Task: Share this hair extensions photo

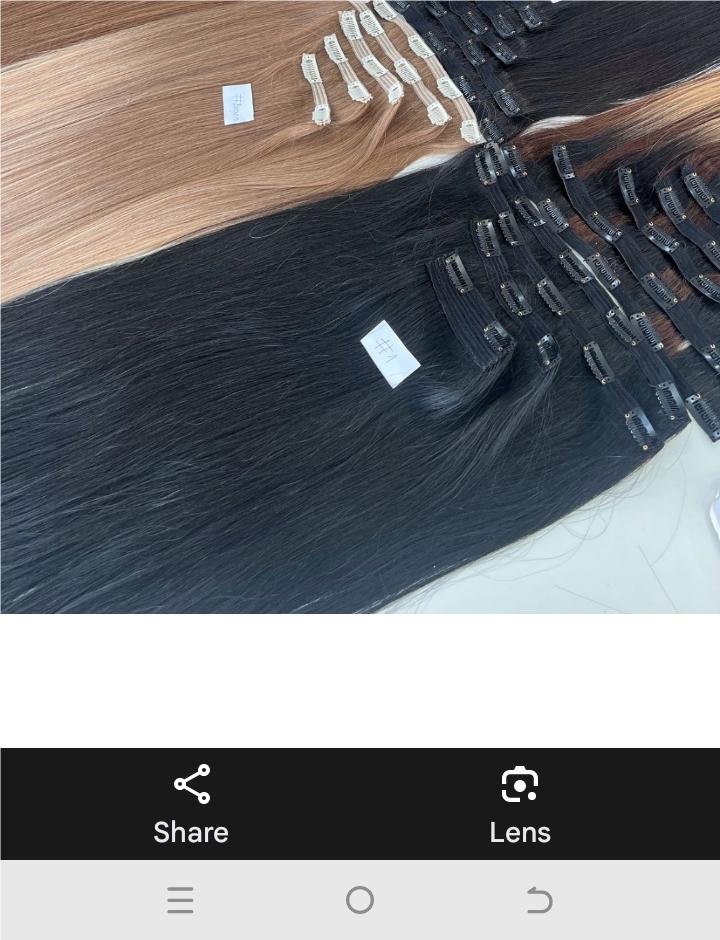Action: [191, 804]
